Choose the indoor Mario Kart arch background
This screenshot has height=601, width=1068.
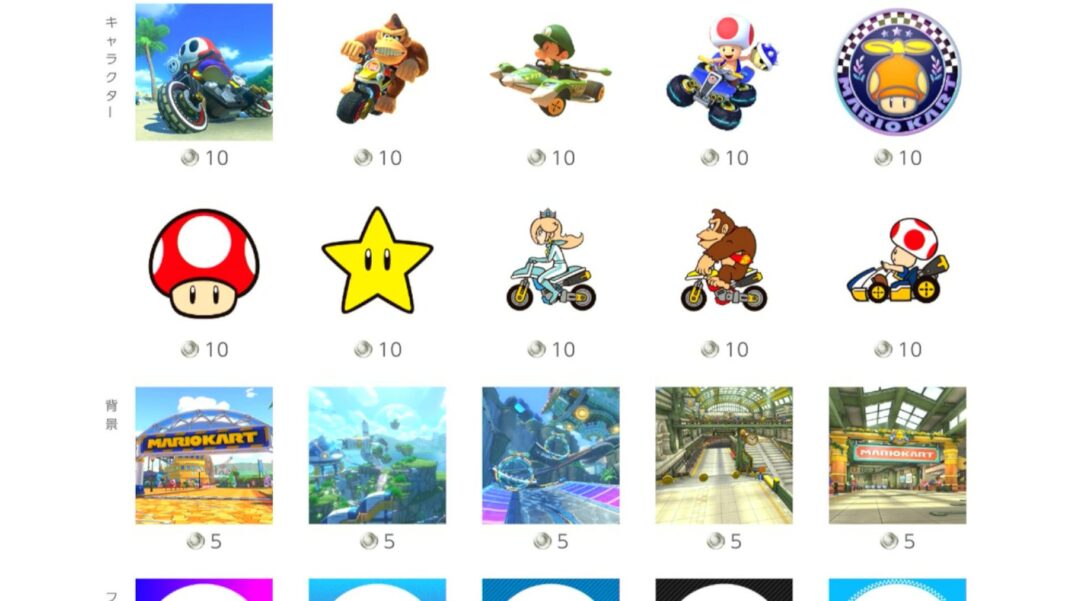tap(897, 456)
